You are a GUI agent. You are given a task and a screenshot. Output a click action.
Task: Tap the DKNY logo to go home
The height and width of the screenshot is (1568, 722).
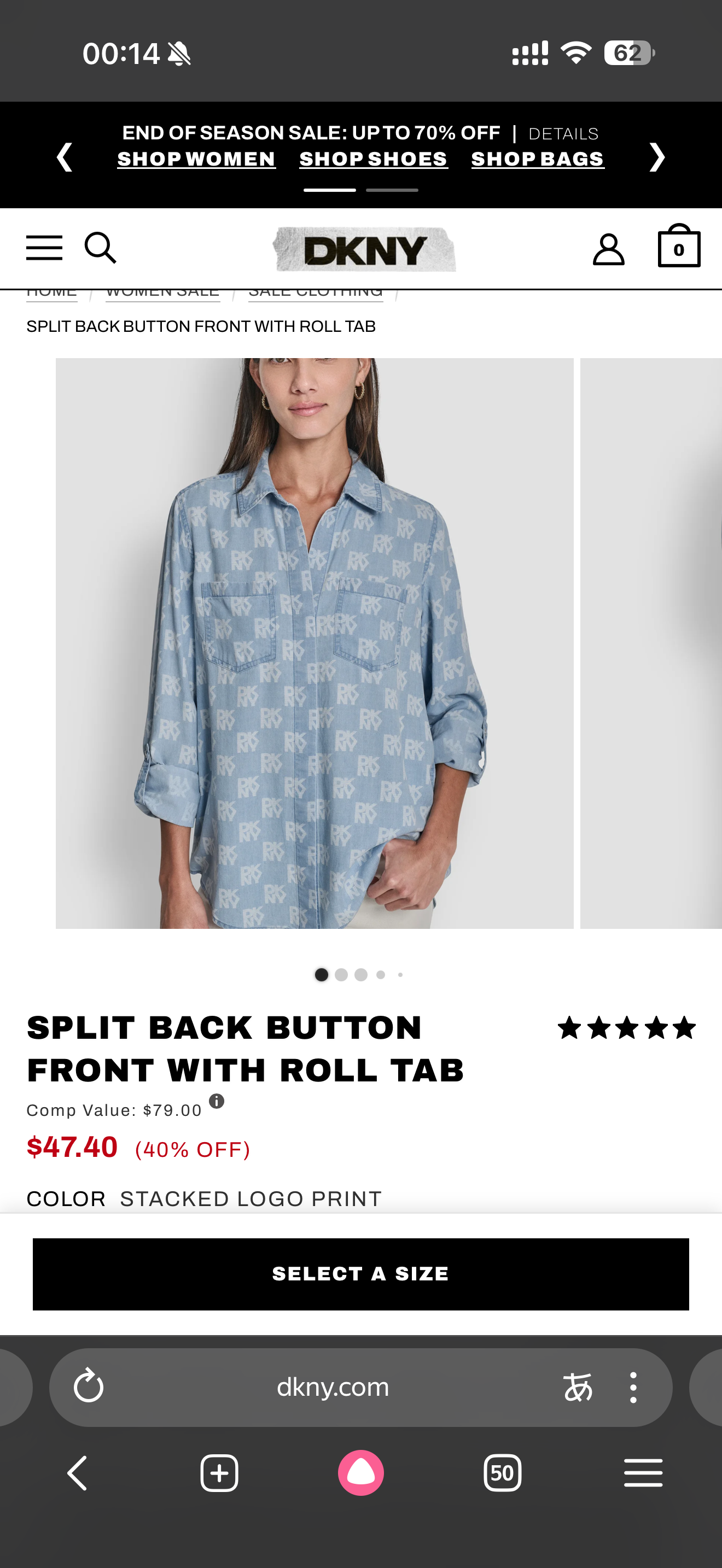click(364, 249)
